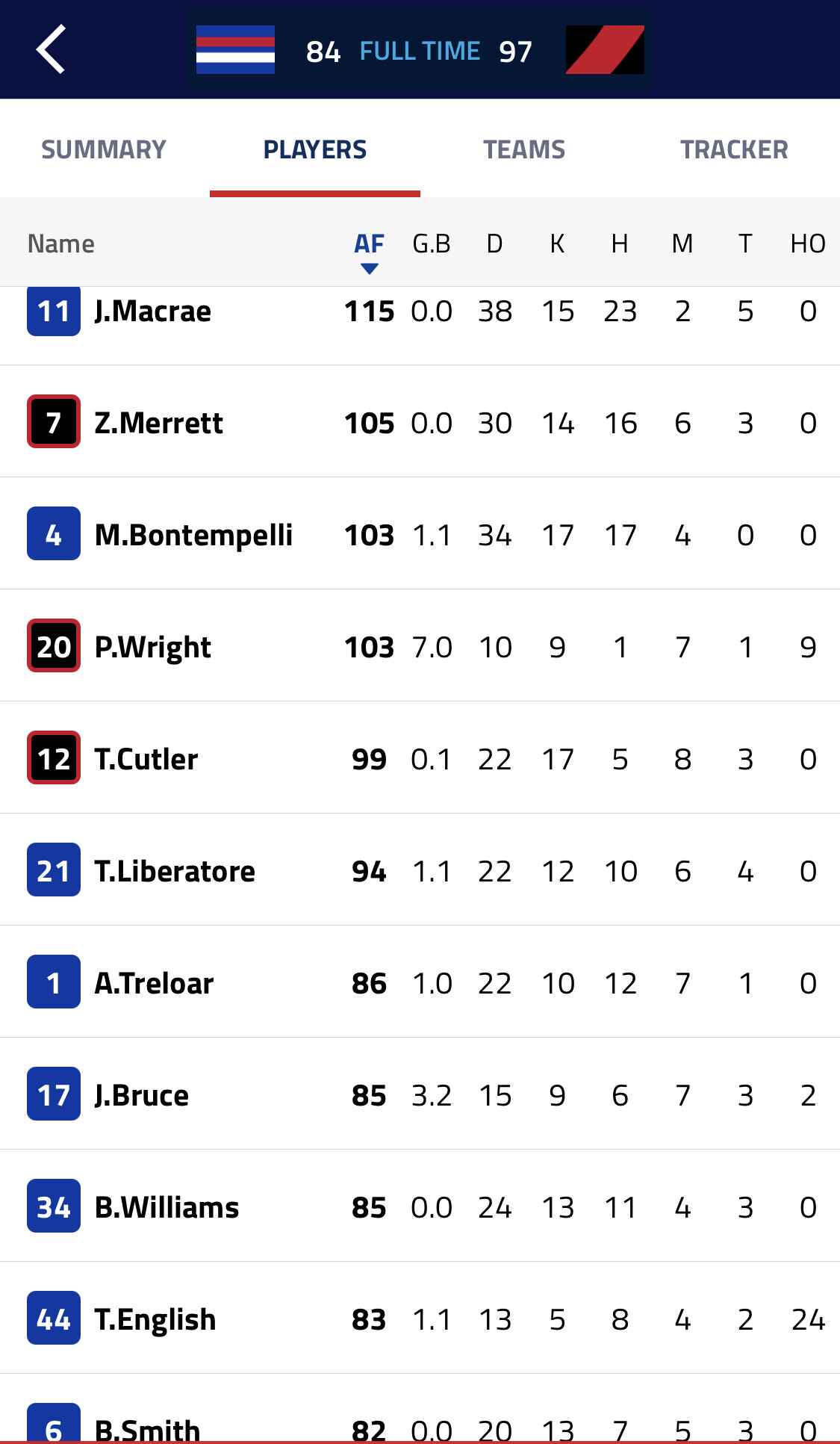Image resolution: width=840 pixels, height=1444 pixels.
Task: Sort by the HO hitouts column
Action: point(808,244)
